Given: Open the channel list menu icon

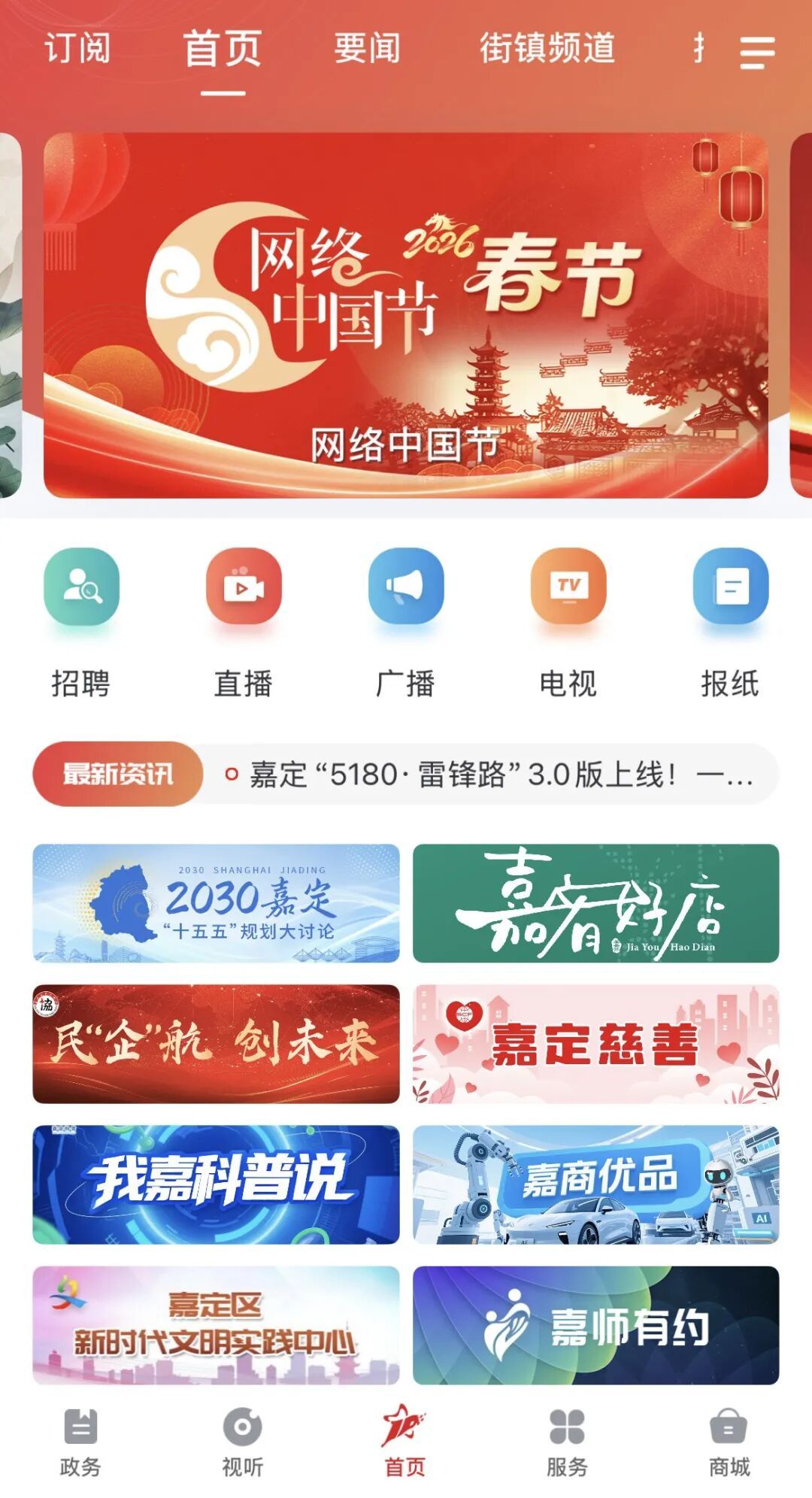Looking at the screenshot, I should 756,53.
